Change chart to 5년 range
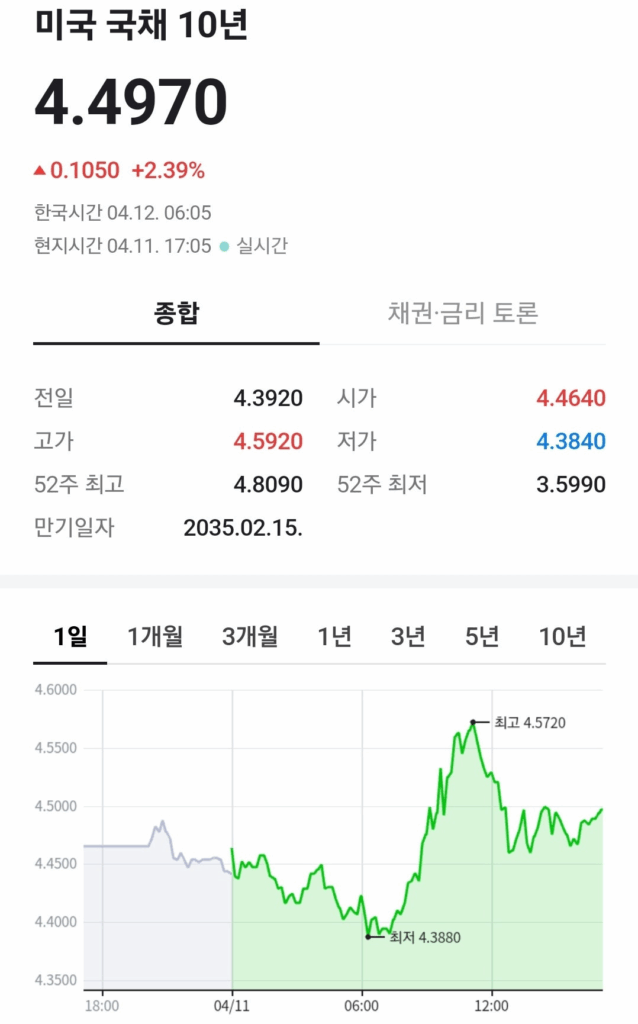 click(482, 636)
